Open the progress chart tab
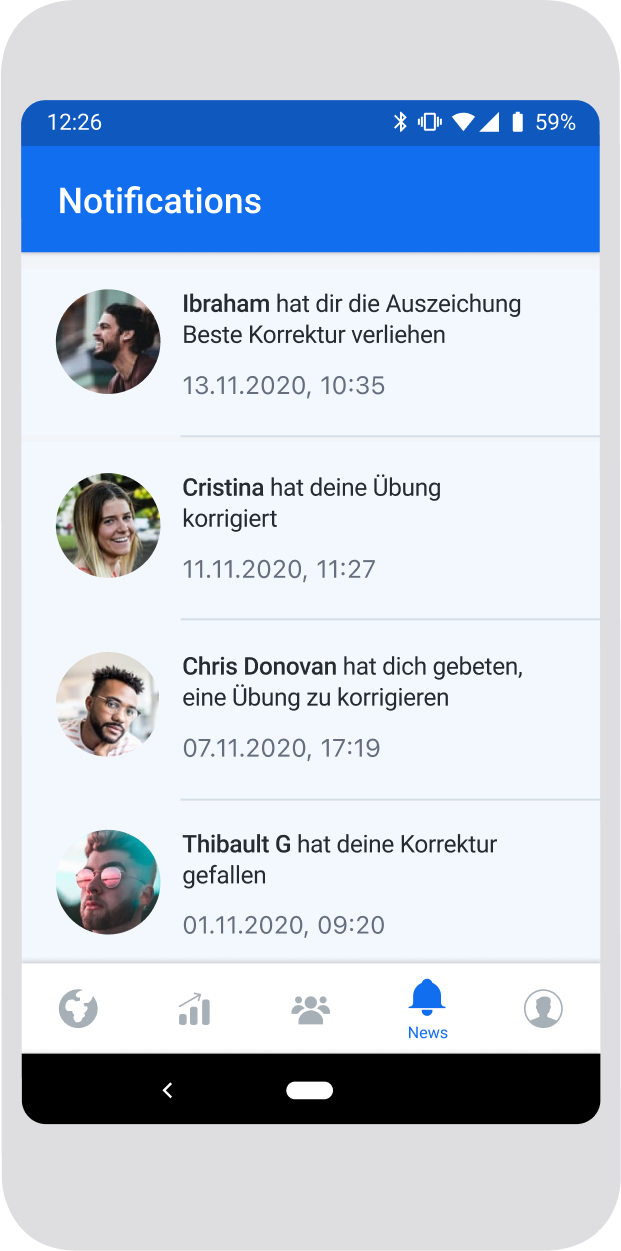Screen dimensions: 621x1251 click(x=194, y=1009)
